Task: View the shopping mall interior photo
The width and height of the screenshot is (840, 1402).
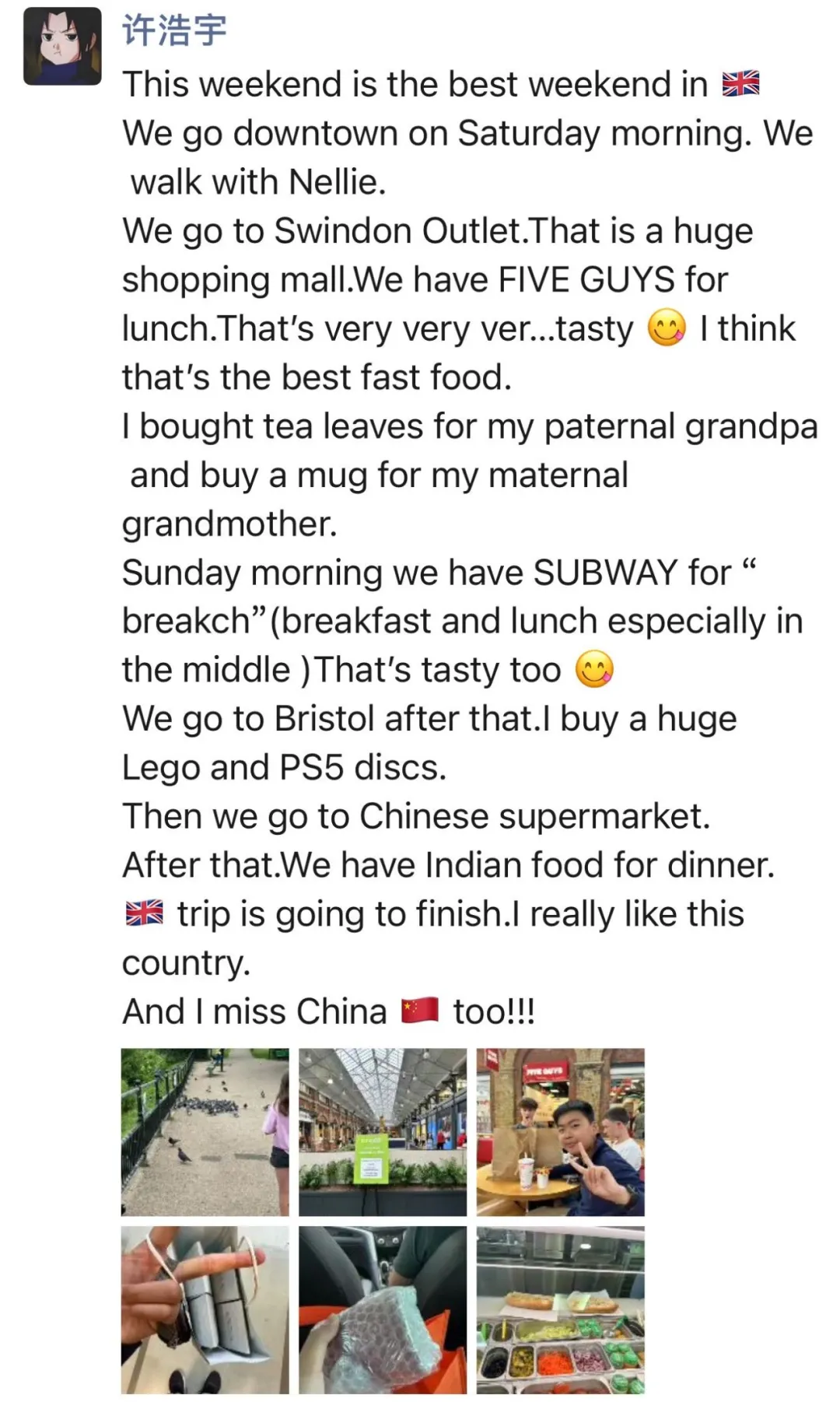Action: pos(383,1132)
